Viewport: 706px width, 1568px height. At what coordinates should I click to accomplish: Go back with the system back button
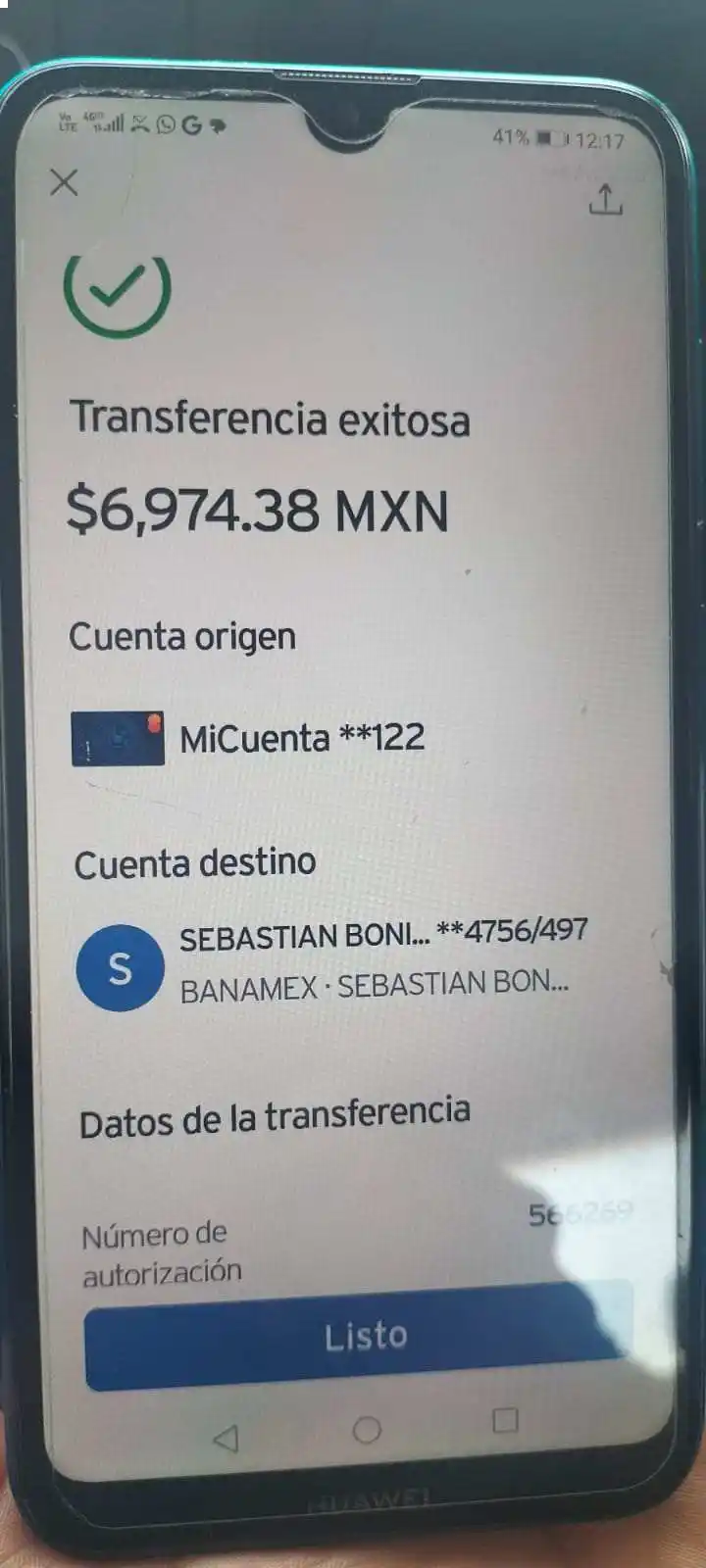click(227, 1438)
